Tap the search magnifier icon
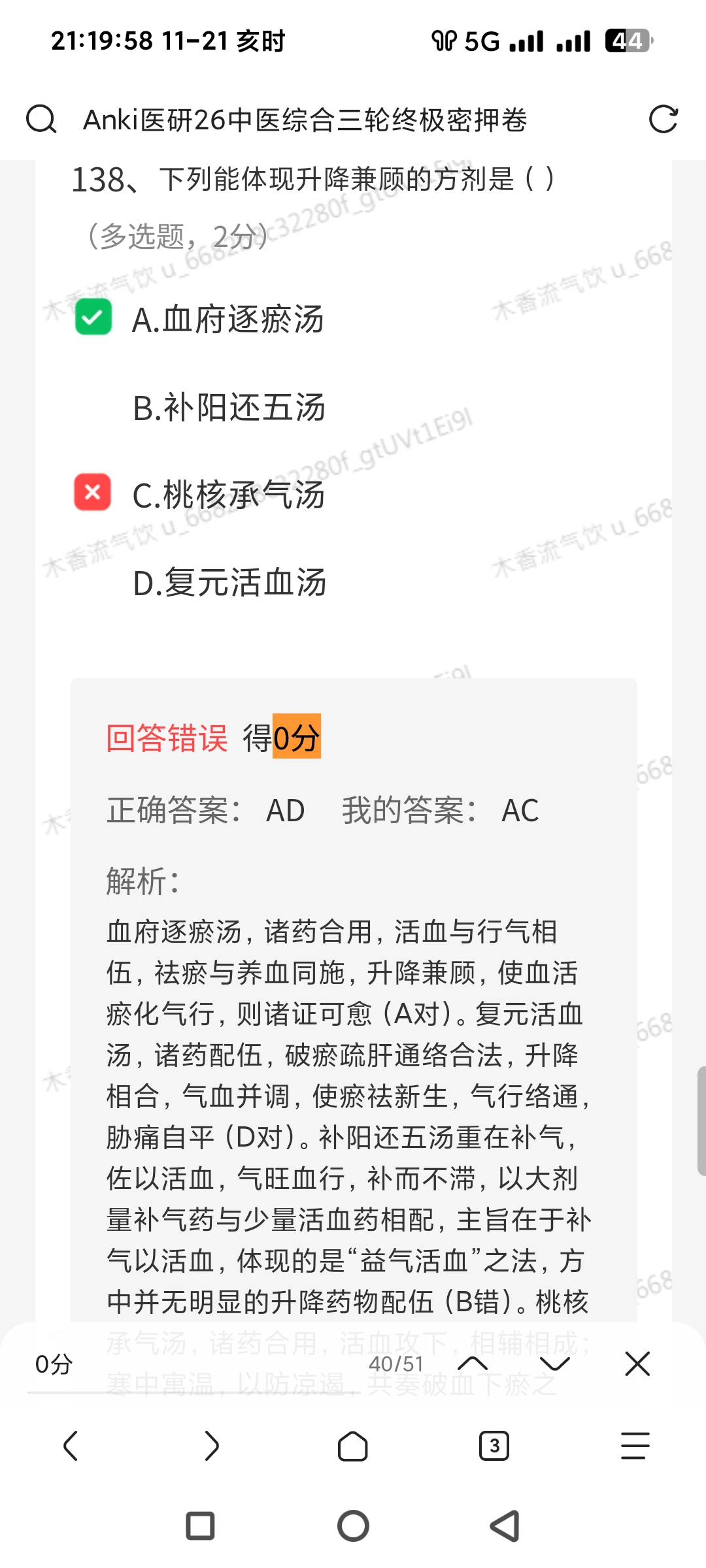 click(x=41, y=120)
